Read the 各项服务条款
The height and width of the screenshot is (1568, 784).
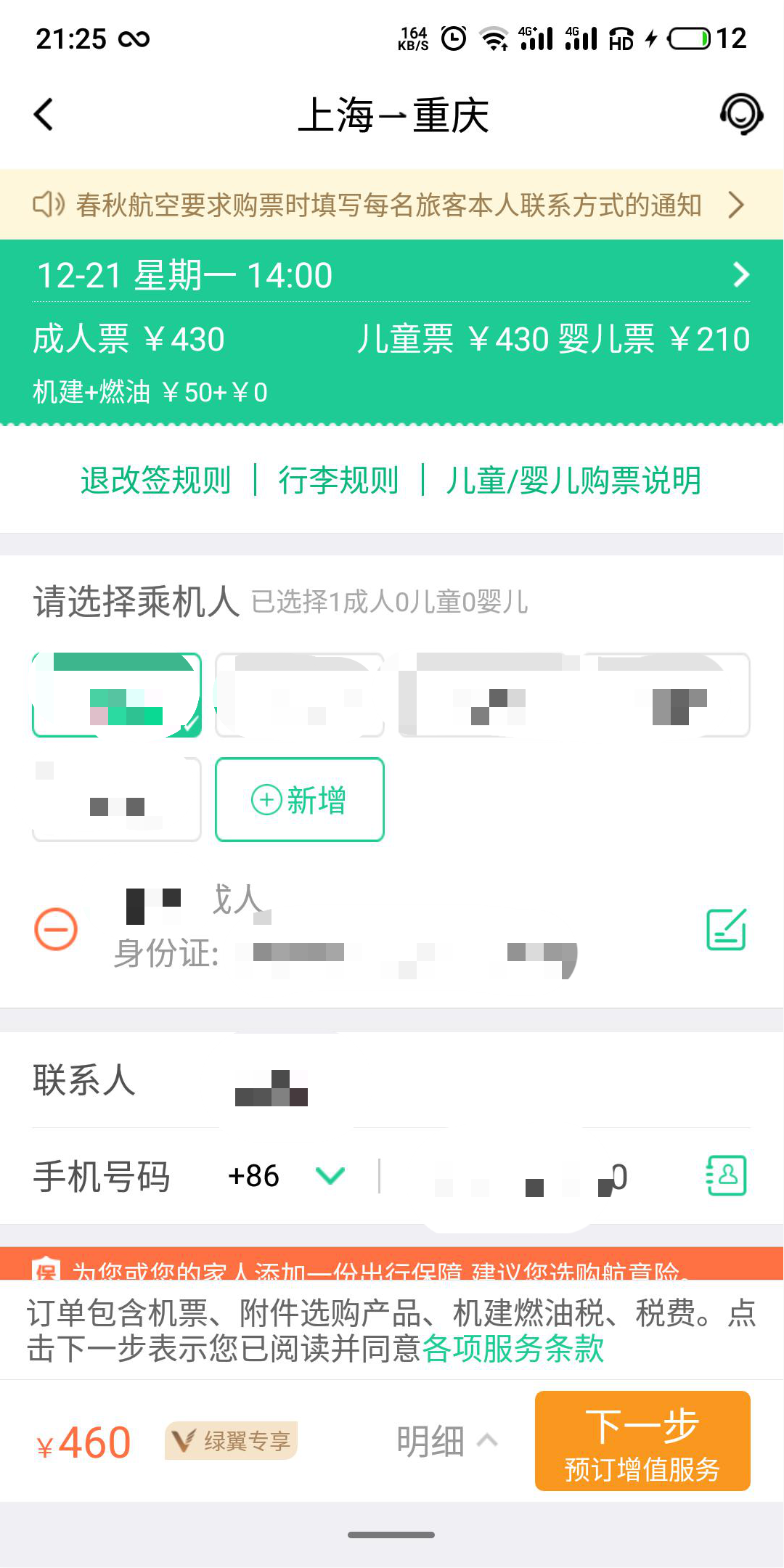click(x=513, y=1349)
